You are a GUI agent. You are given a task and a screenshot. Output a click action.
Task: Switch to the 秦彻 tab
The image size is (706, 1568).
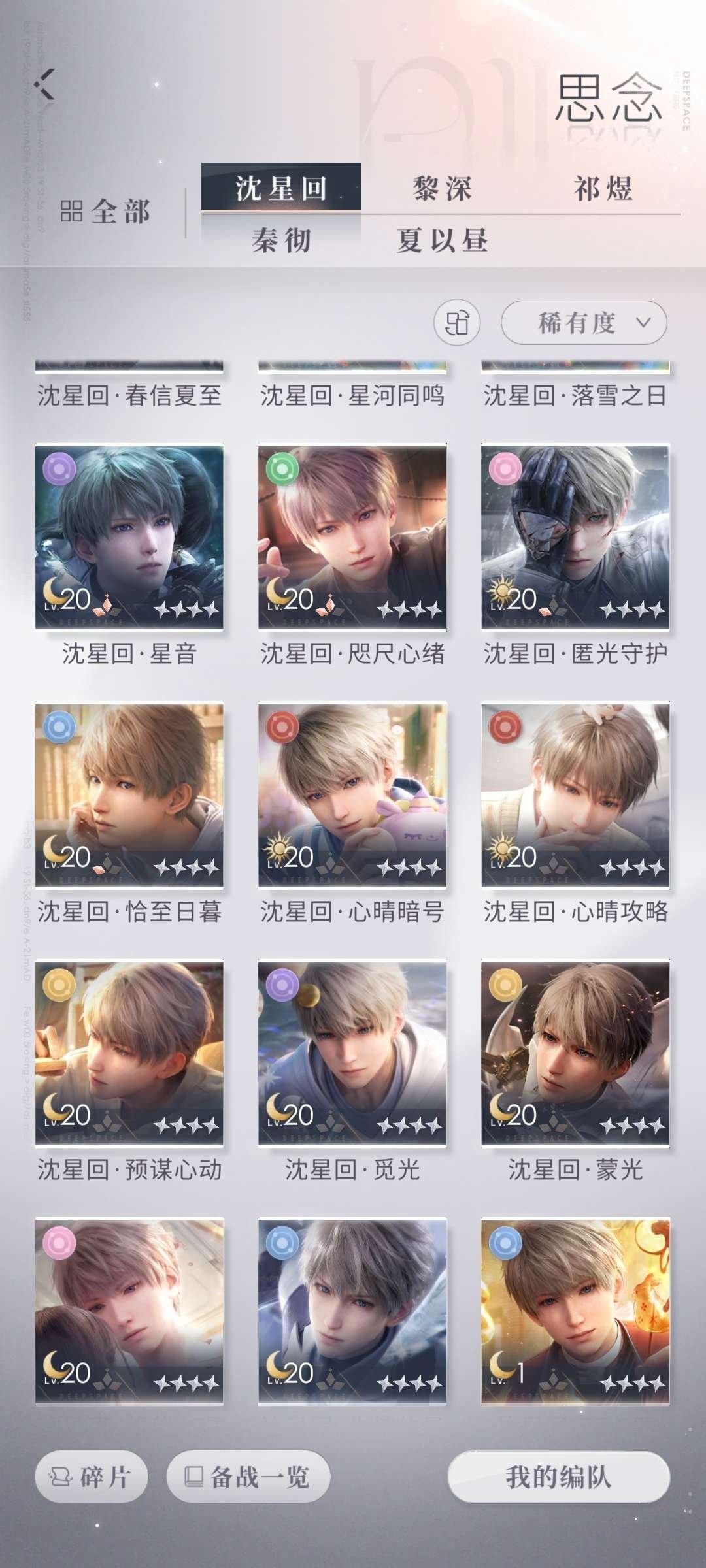[x=281, y=240]
